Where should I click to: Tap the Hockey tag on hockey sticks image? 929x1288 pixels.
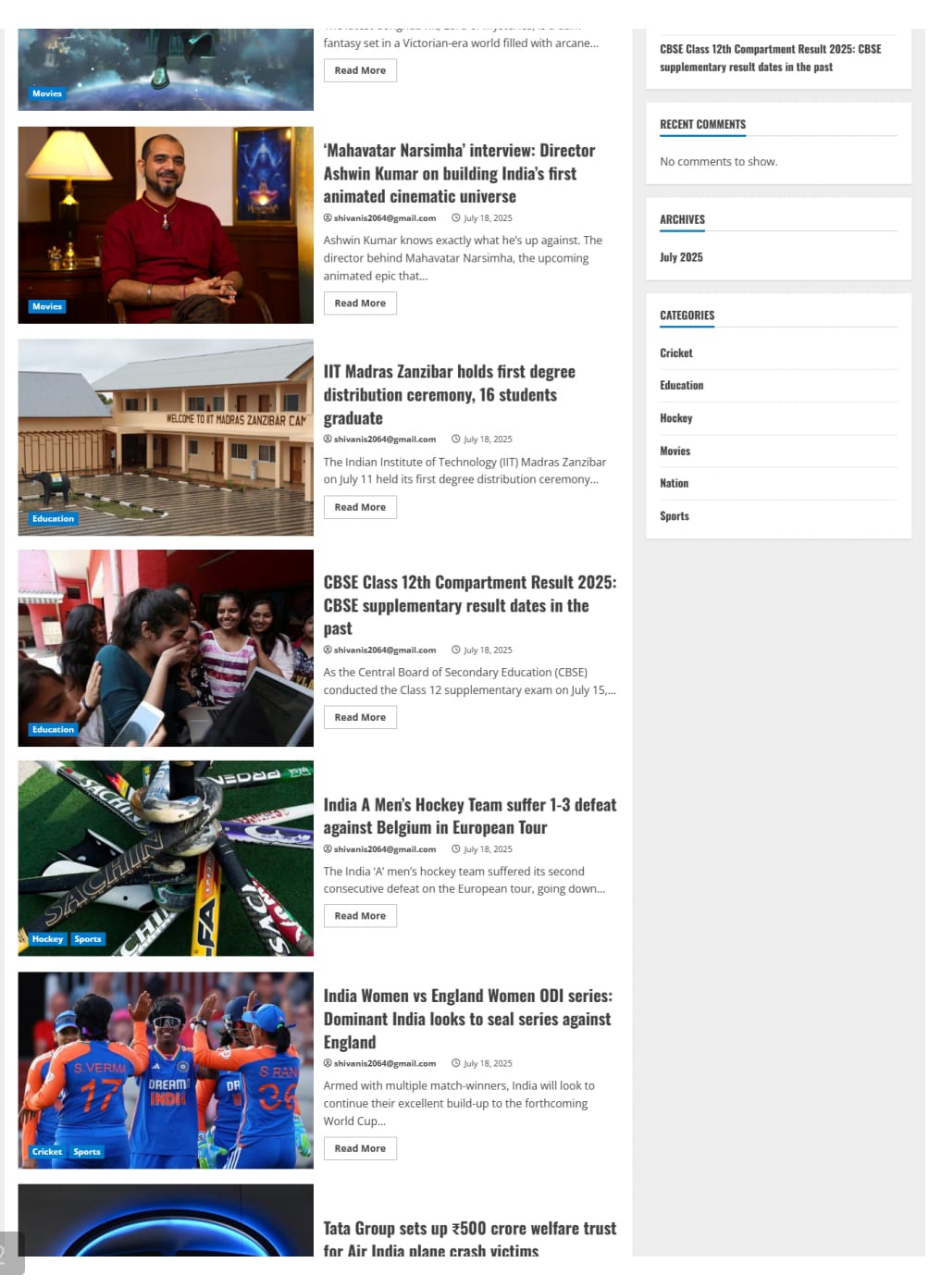click(x=47, y=939)
